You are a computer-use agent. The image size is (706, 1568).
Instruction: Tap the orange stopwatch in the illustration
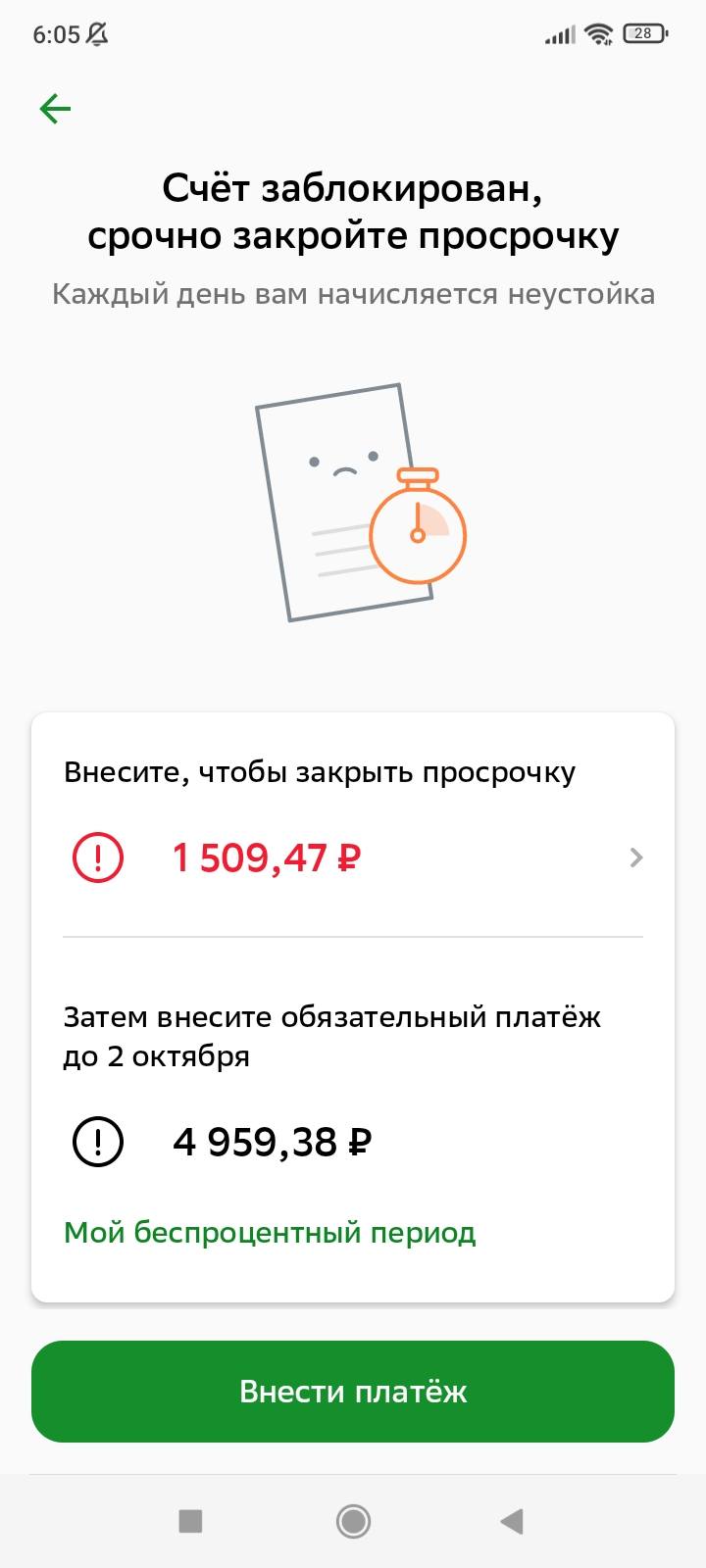pyautogui.click(x=420, y=532)
